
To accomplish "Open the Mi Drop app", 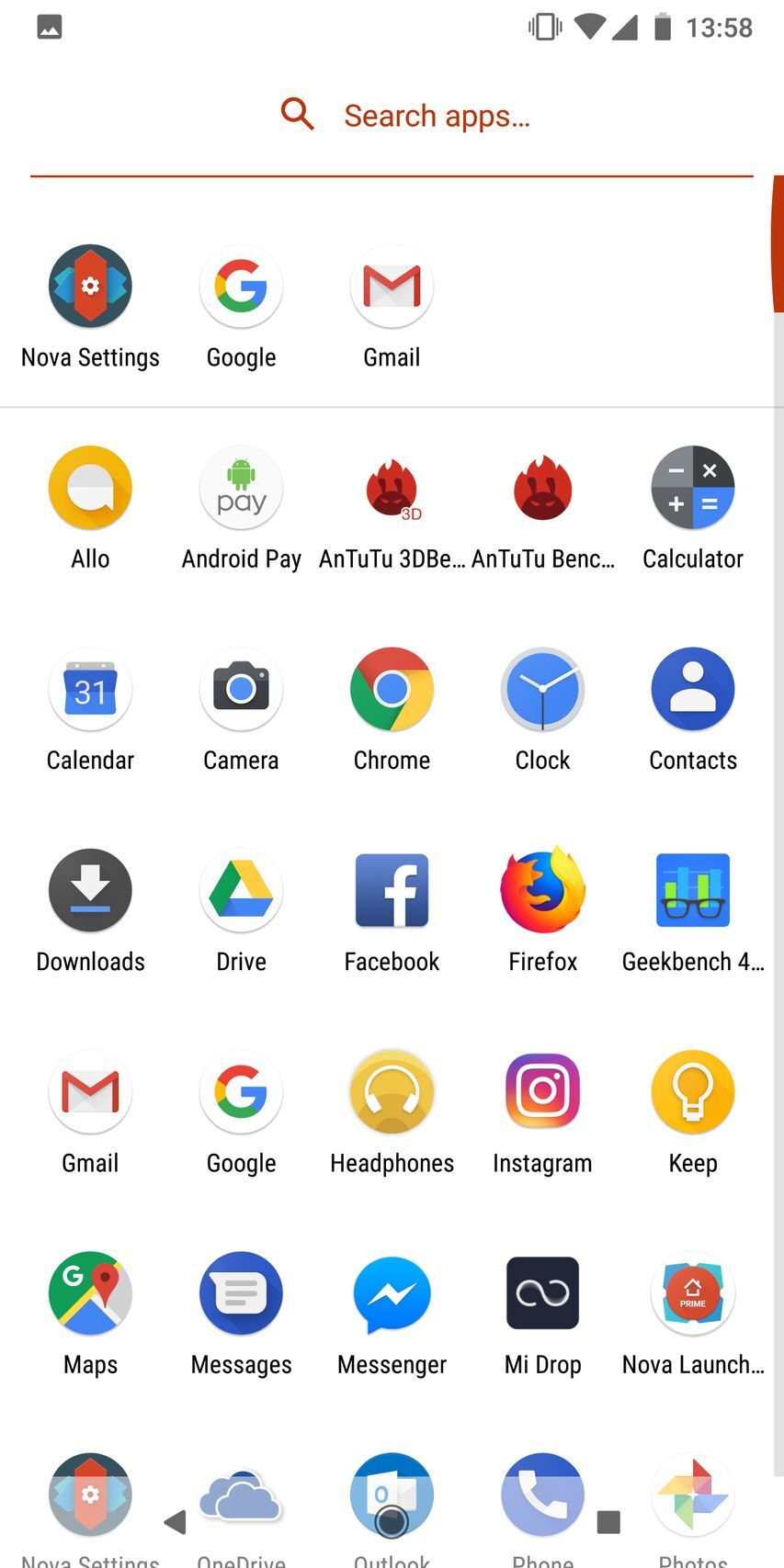I will [x=542, y=1293].
